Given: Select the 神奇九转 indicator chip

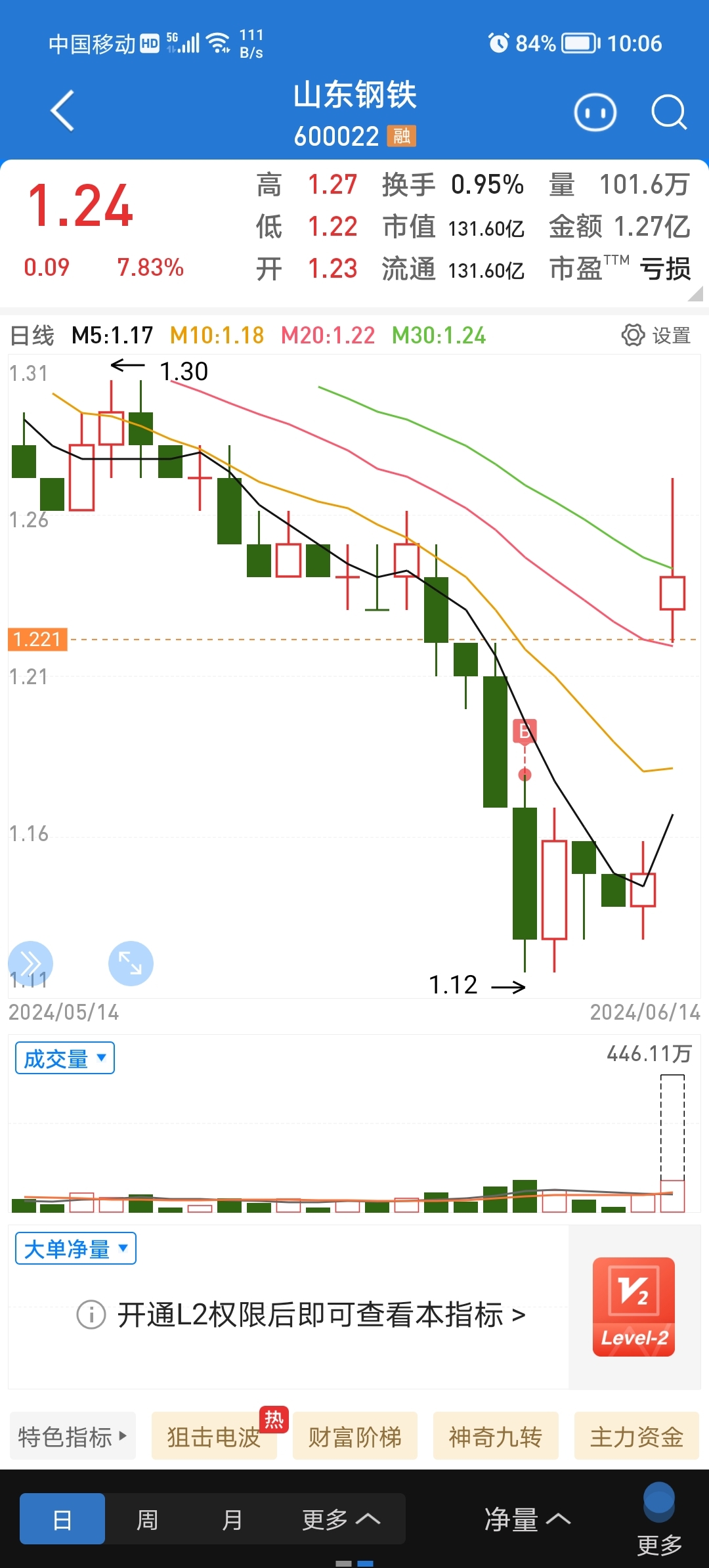Looking at the screenshot, I should tap(496, 1436).
